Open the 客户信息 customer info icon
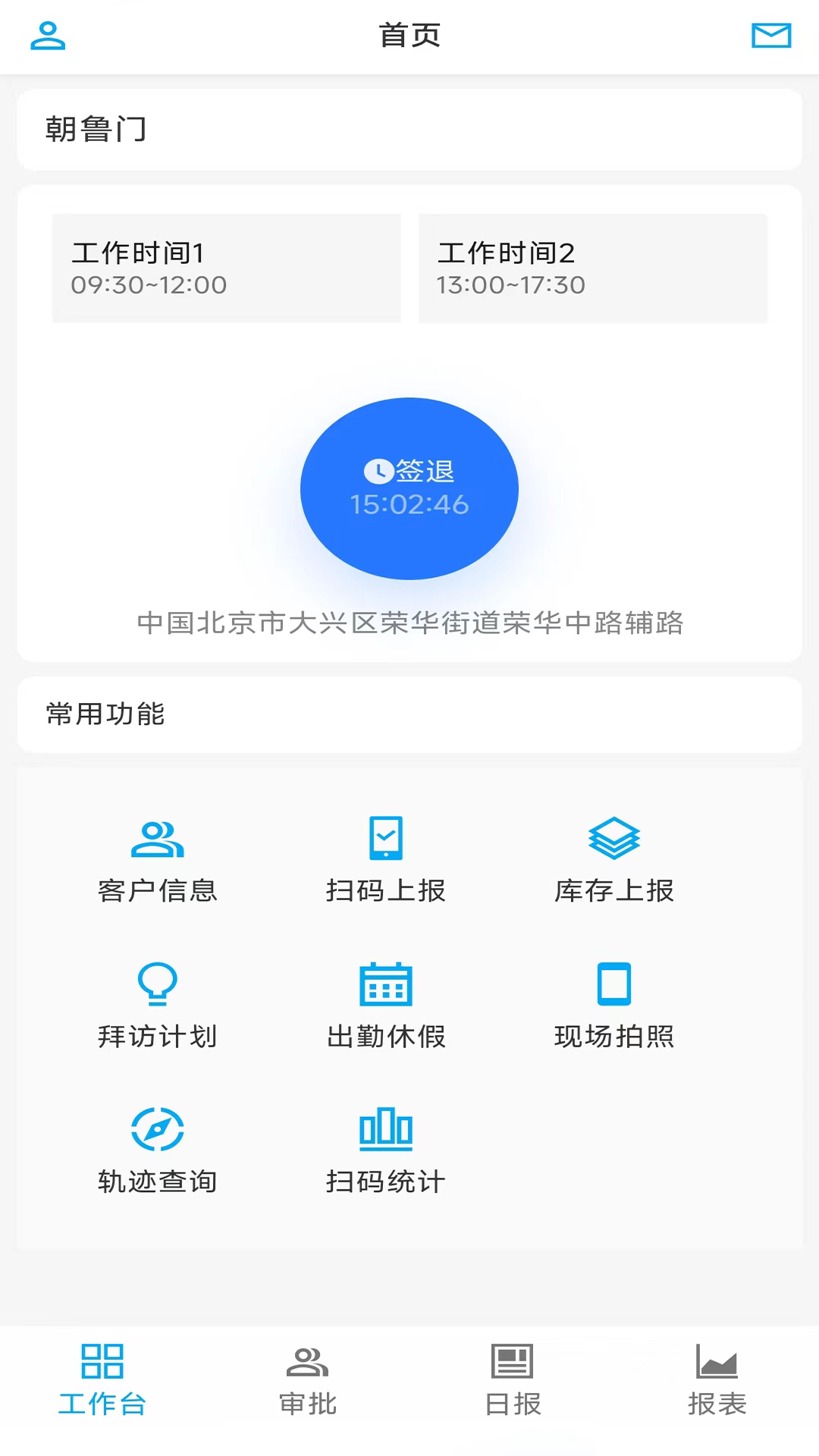Viewport: 819px width, 1456px height. pos(158,861)
